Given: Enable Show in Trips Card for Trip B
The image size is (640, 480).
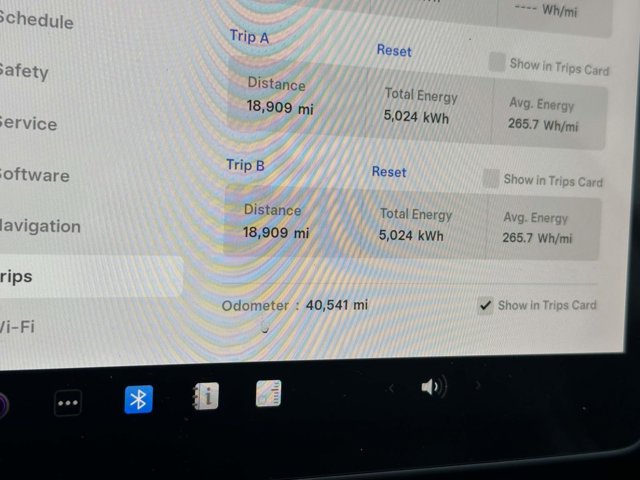Looking at the screenshot, I should point(491,178).
